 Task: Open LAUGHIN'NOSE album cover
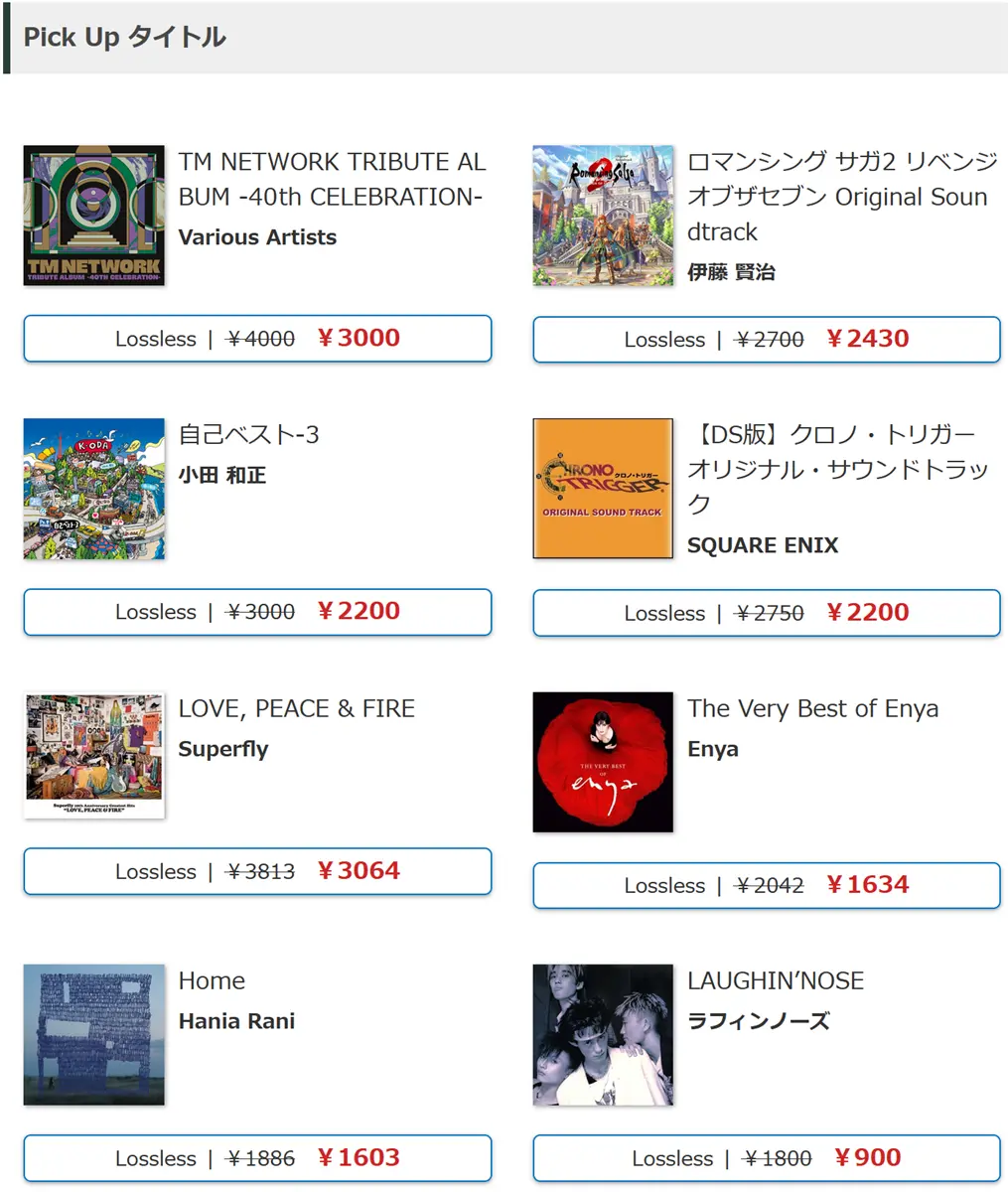(x=603, y=1034)
